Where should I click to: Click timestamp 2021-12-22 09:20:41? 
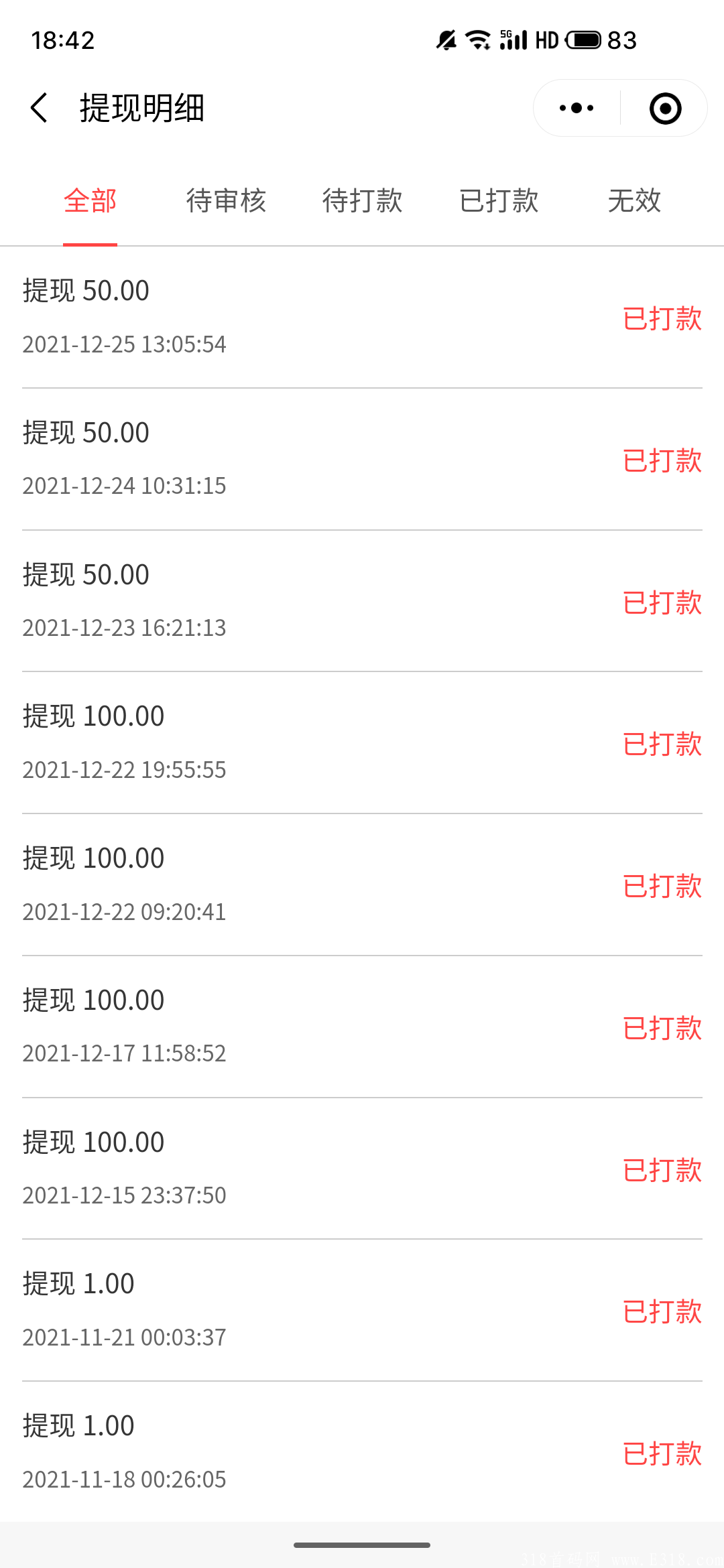pos(123,911)
